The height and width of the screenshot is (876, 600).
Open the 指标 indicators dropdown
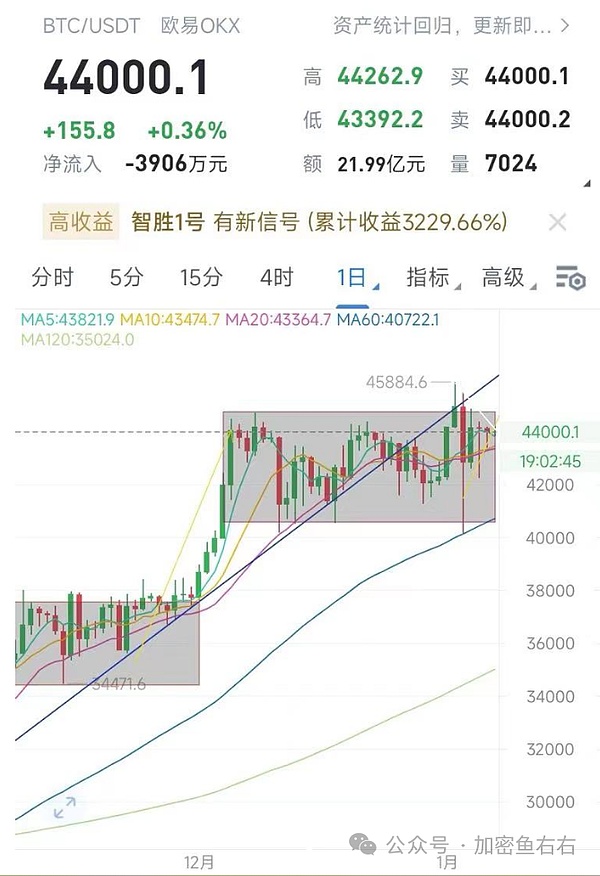pyautogui.click(x=429, y=278)
